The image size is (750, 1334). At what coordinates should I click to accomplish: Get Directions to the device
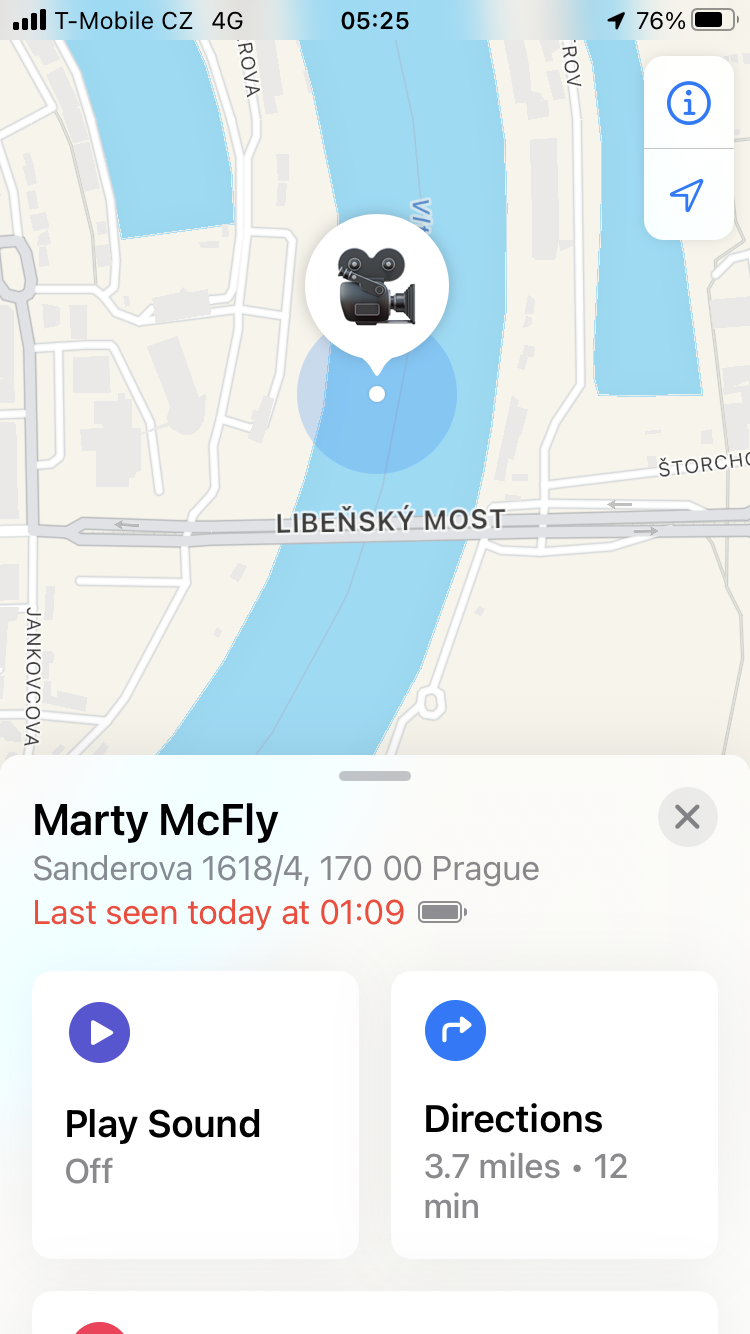(554, 1114)
